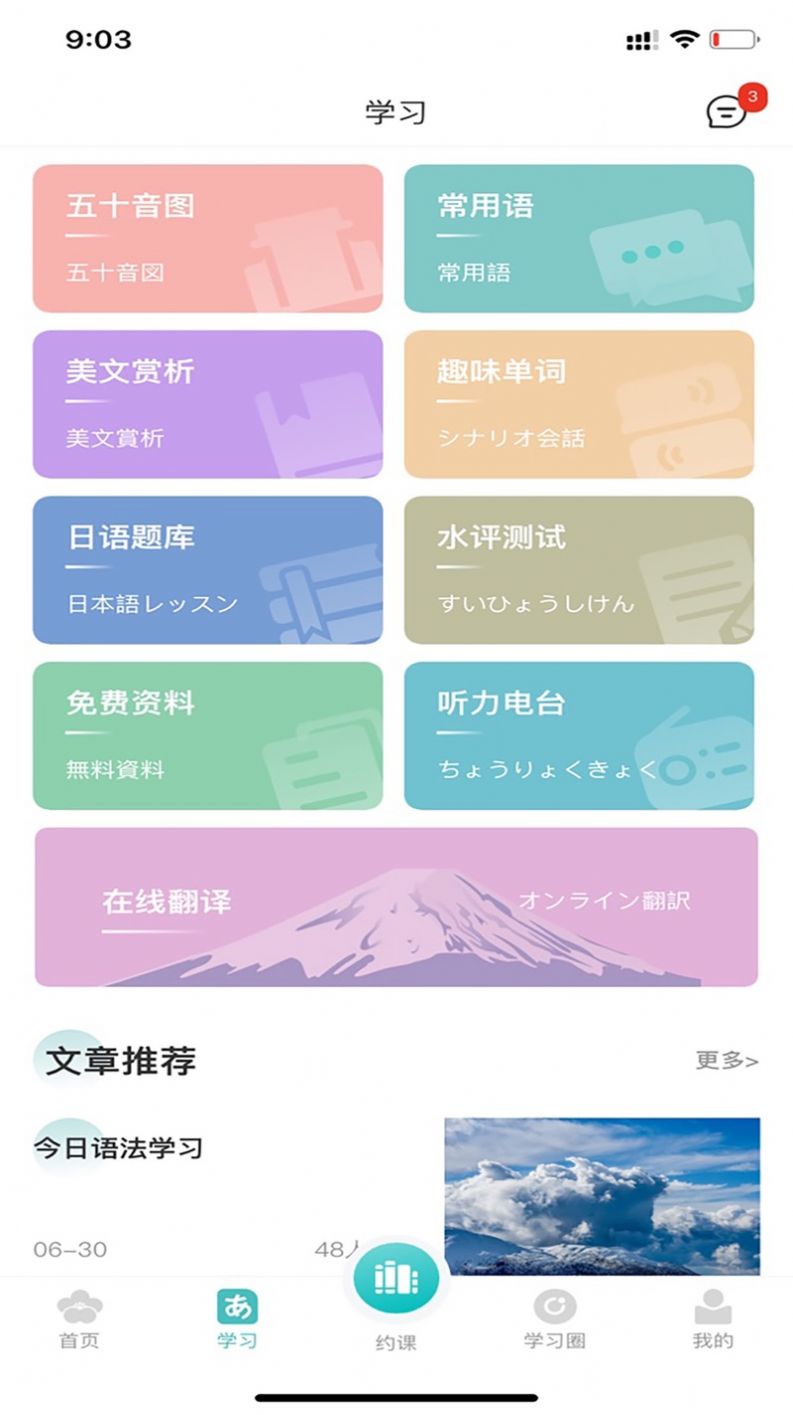Open the 今日语法学习 article
Viewport: 793px width, 1415px height.
(x=116, y=1150)
